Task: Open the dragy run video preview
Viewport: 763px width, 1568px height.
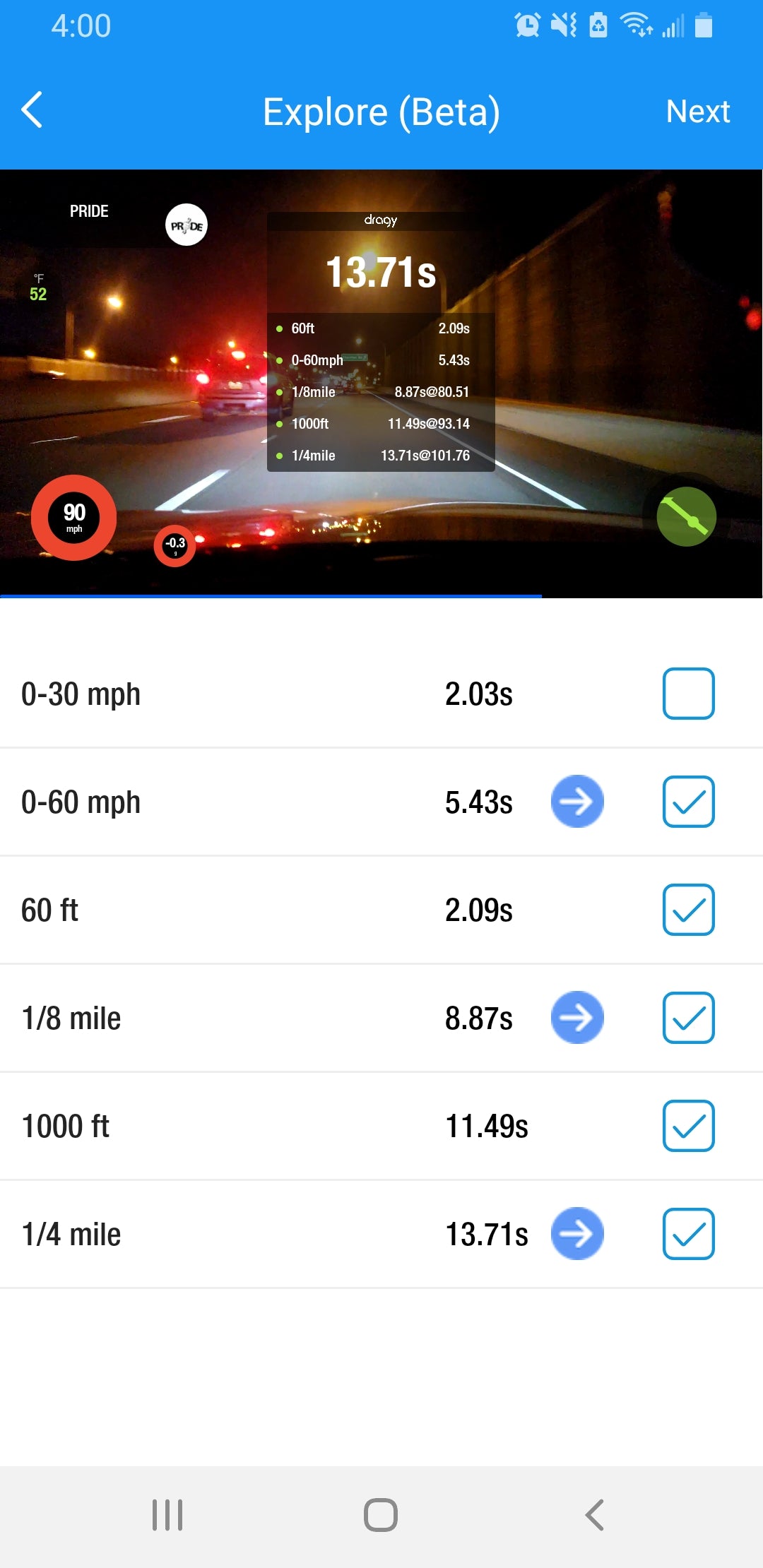Action: 381,384
